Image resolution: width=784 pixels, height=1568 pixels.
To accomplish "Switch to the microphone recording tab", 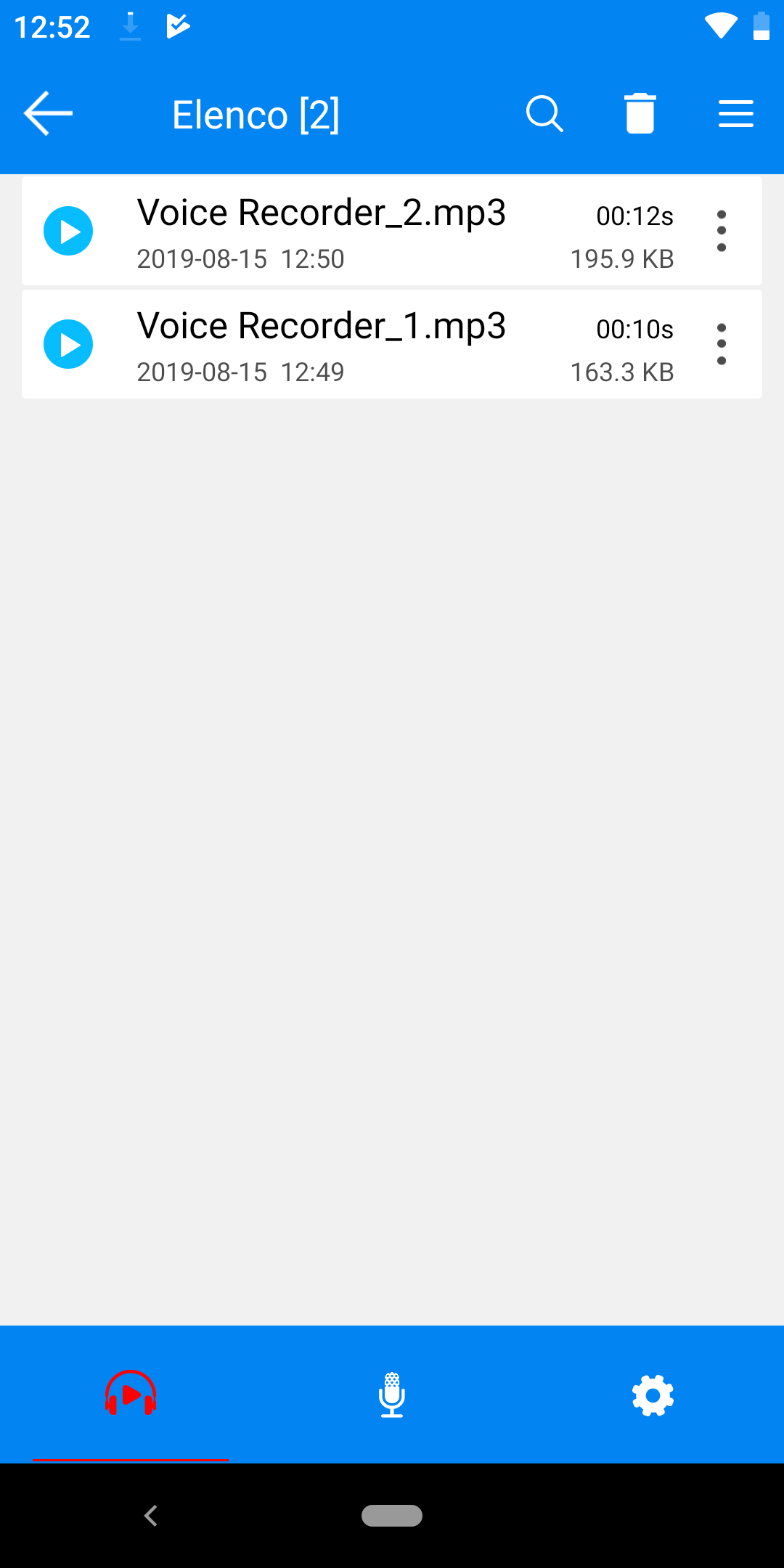I will pos(392,1395).
